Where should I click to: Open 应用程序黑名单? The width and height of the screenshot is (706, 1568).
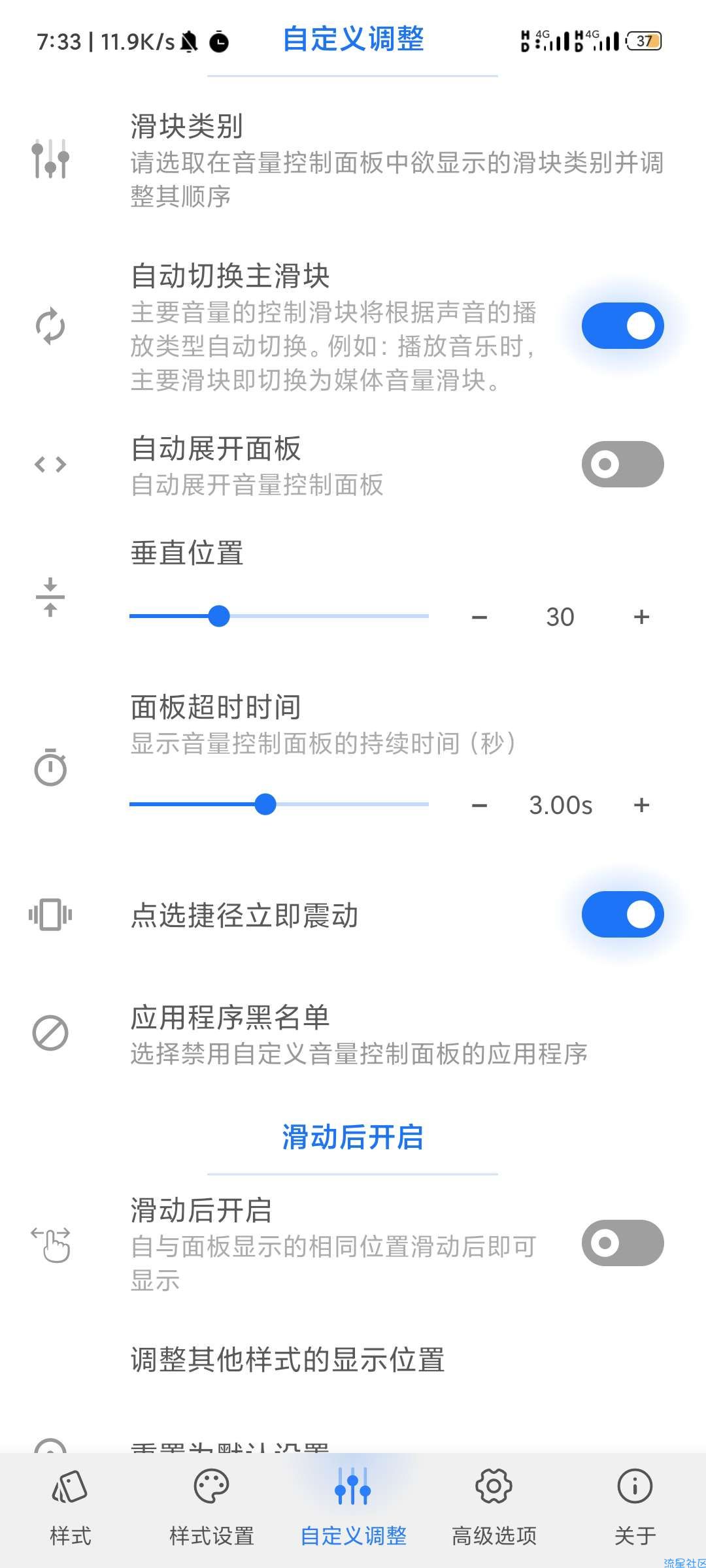point(353,1034)
